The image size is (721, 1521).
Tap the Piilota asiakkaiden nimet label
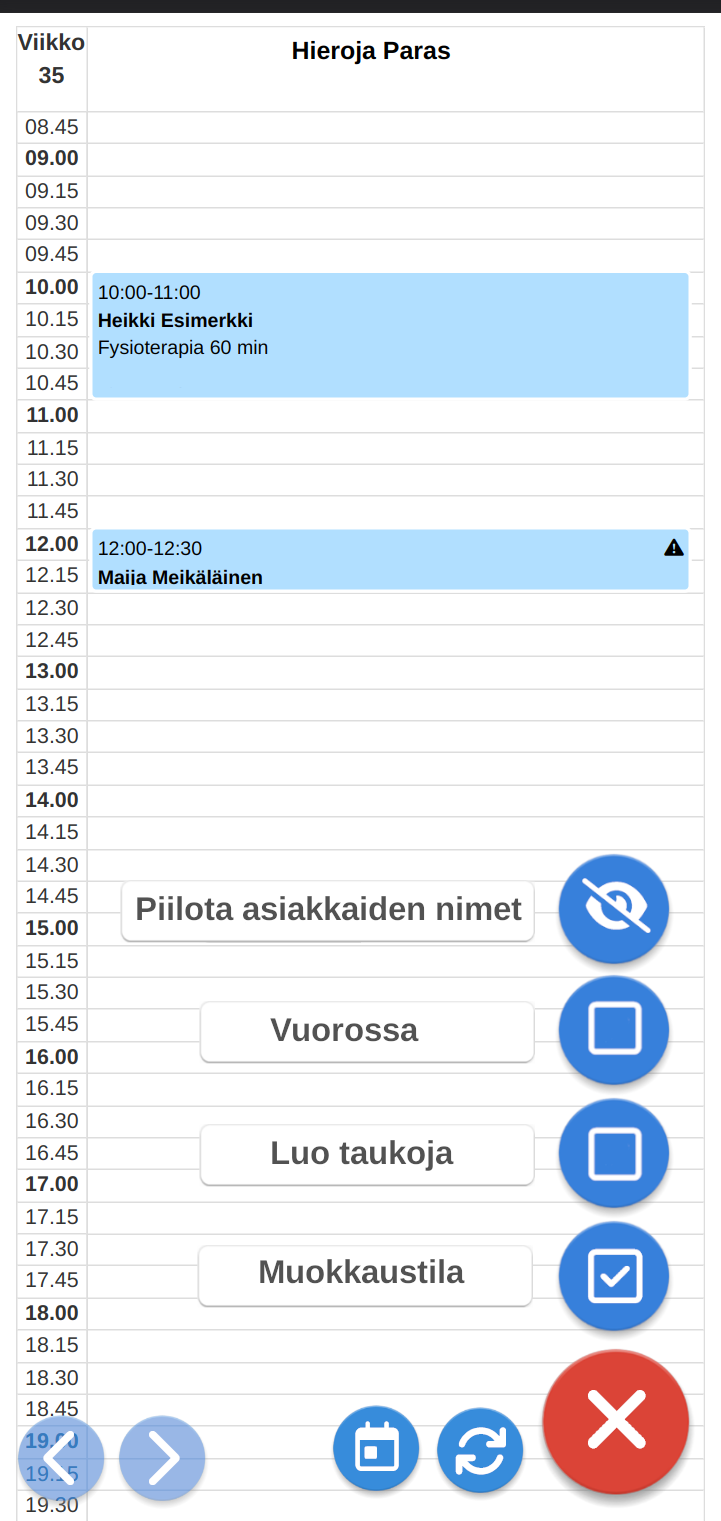click(x=328, y=910)
